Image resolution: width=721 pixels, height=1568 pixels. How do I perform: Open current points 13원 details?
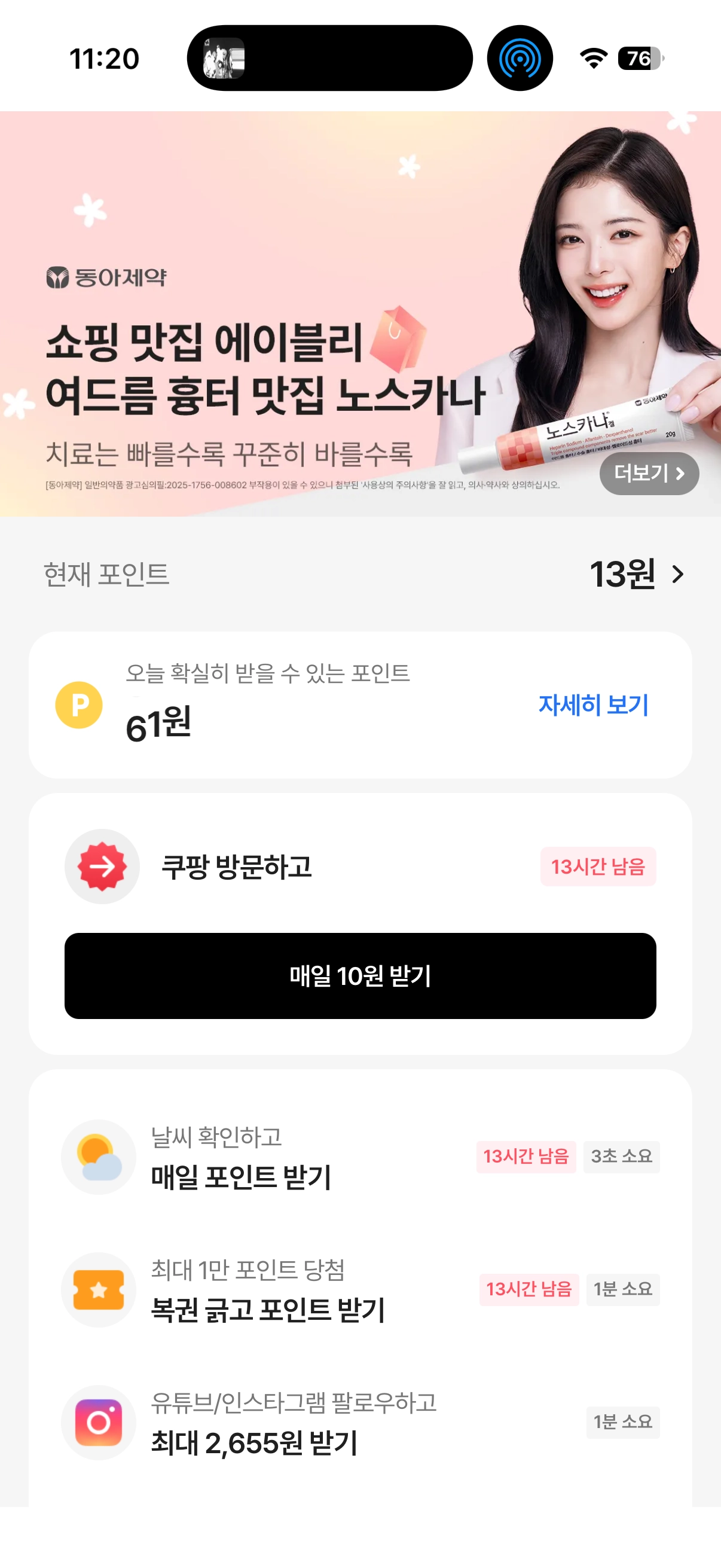(x=637, y=573)
